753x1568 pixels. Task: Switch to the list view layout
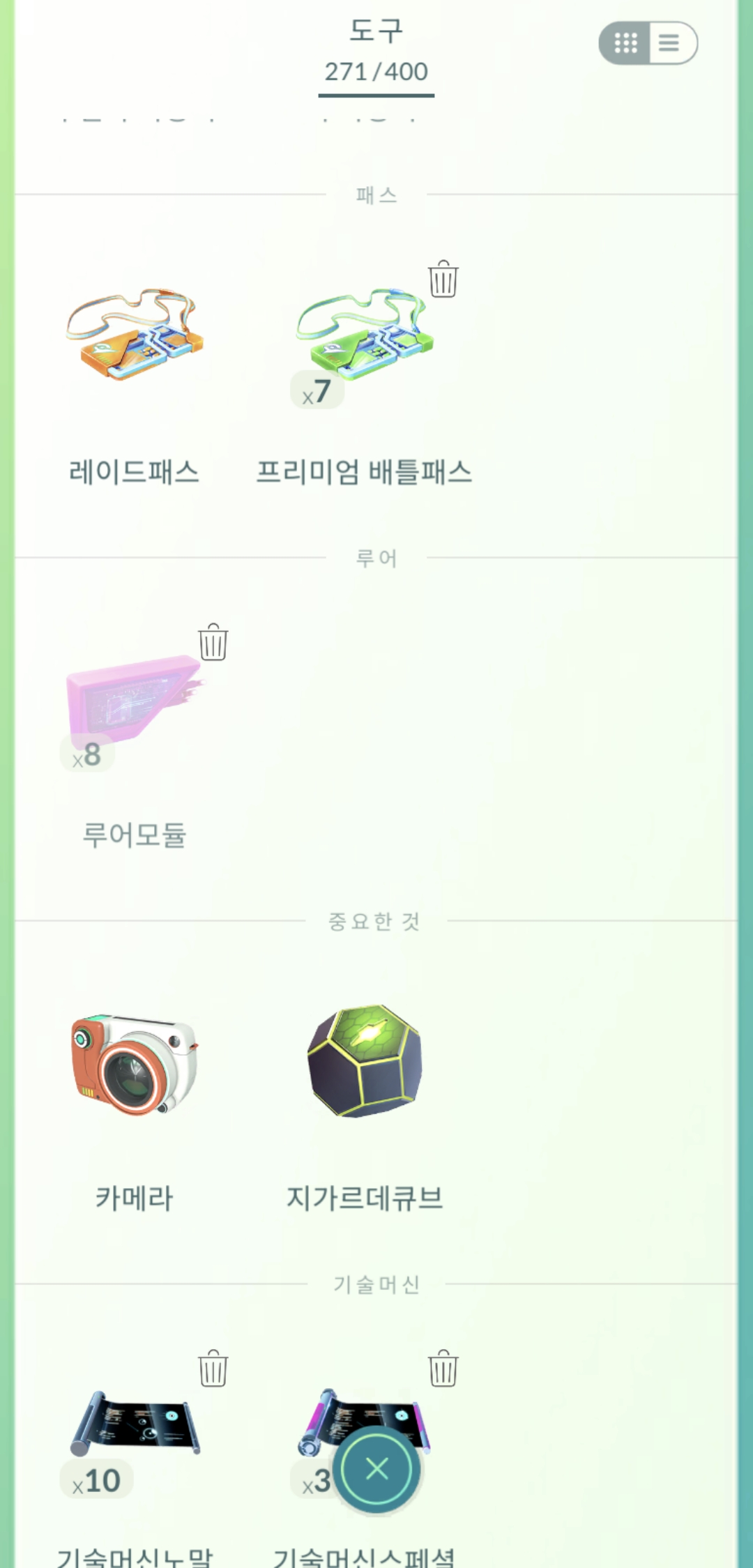pyautogui.click(x=669, y=43)
